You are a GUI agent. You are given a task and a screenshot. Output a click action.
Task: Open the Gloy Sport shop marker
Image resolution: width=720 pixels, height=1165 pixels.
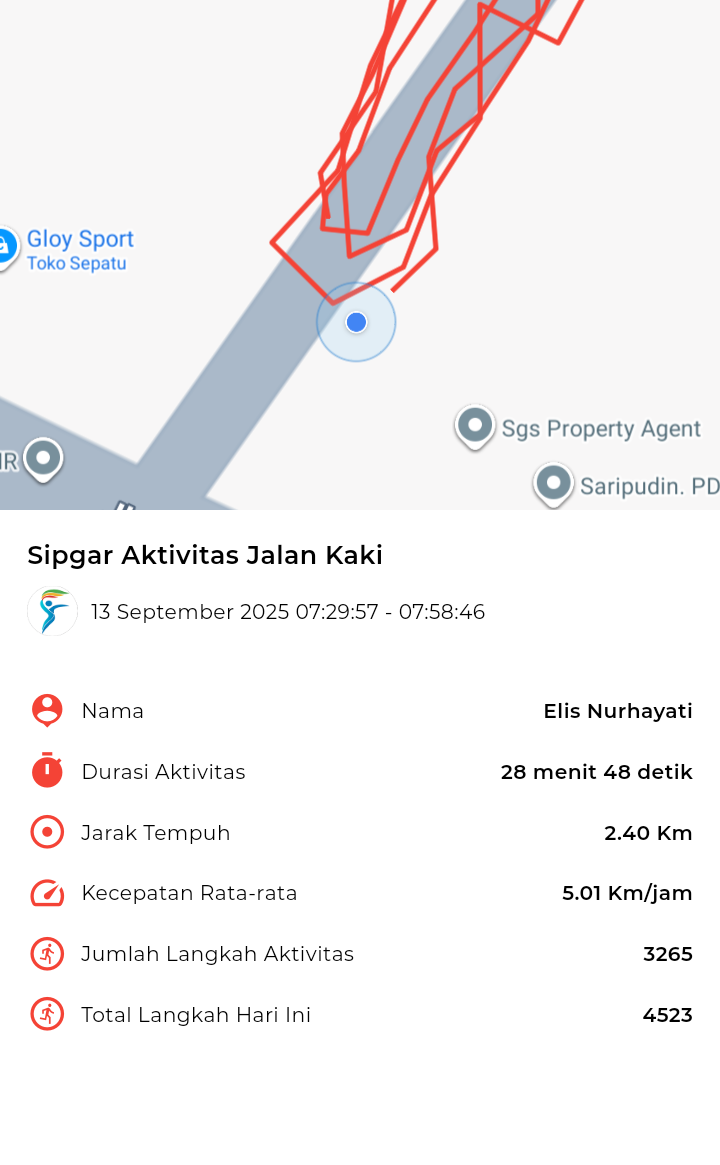coord(7,247)
